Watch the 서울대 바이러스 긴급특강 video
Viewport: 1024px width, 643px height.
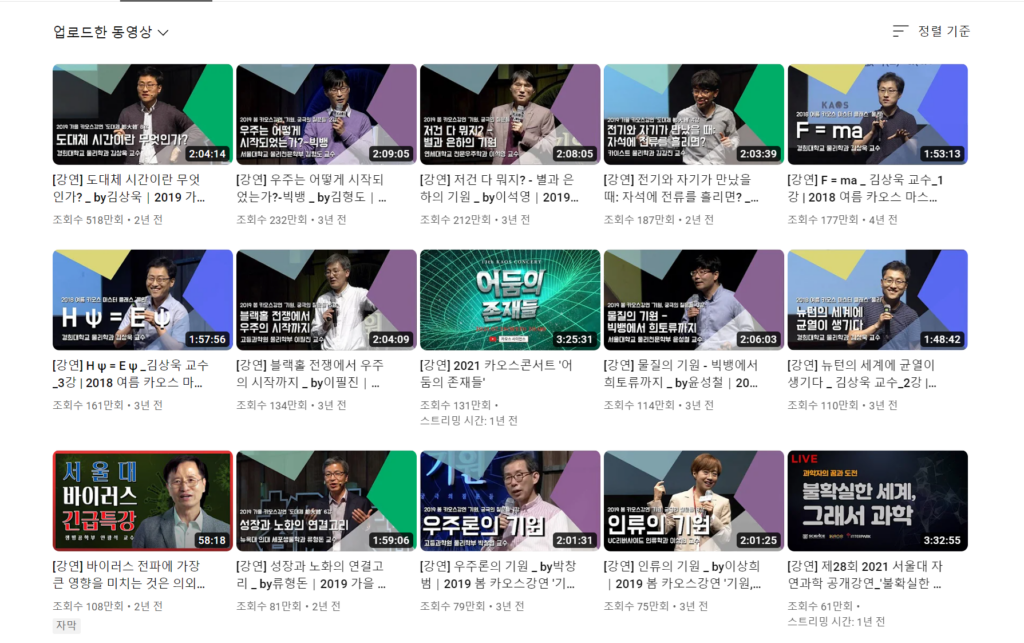pyautogui.click(x=142, y=500)
